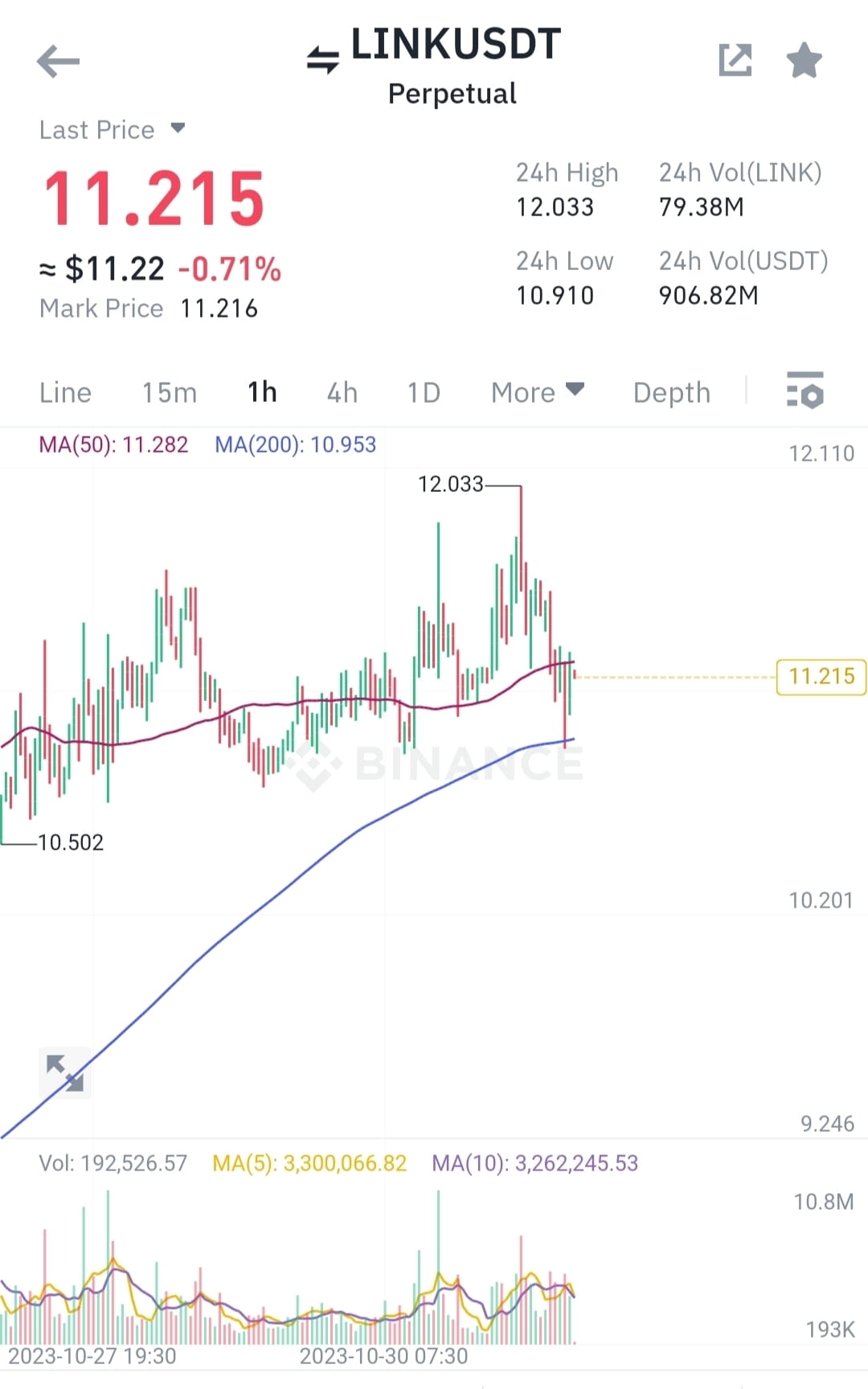This screenshot has width=868, height=1389.
Task: Expand the More timeframe dropdown
Action: (537, 392)
